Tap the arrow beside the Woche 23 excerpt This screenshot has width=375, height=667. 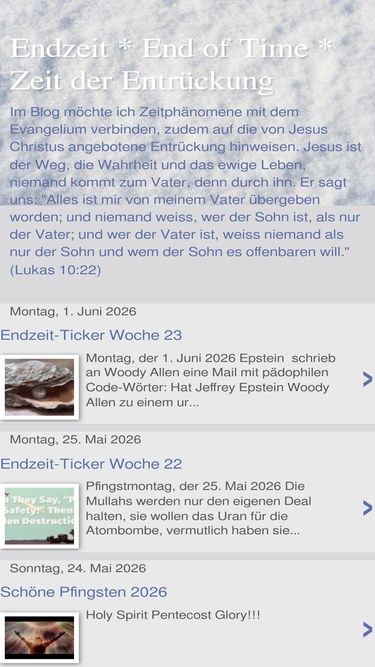(367, 379)
